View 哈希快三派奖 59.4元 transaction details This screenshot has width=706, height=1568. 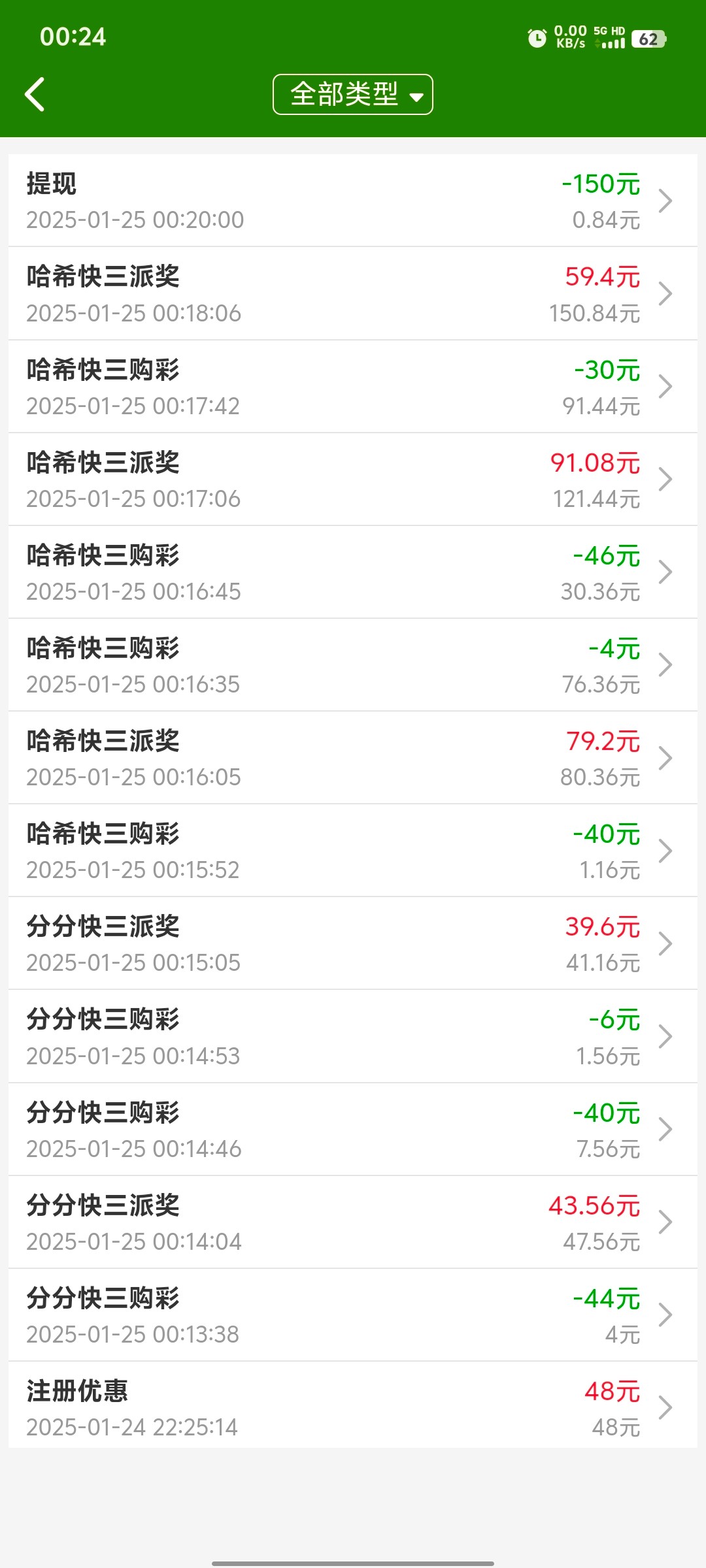point(353,293)
